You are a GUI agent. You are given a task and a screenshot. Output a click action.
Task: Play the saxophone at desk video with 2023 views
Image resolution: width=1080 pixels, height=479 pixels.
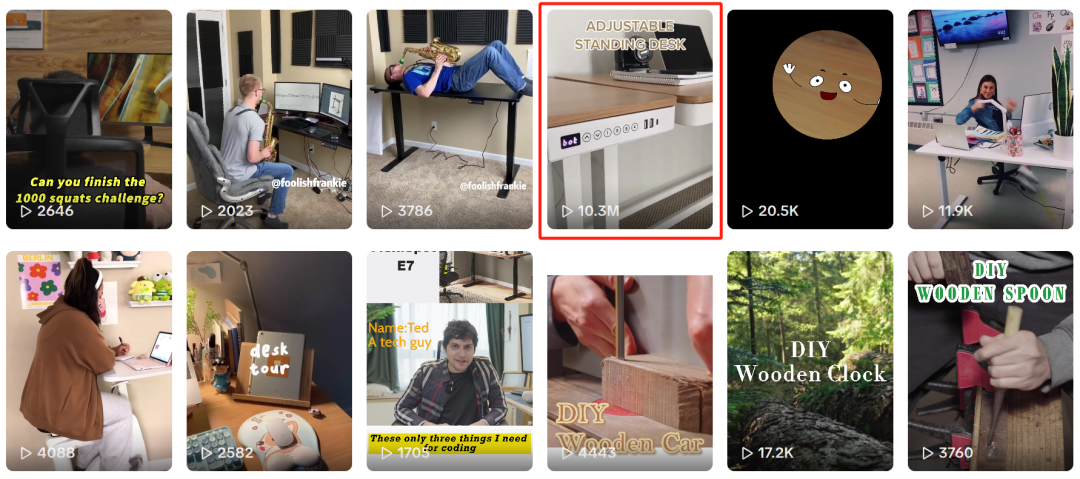coord(269,119)
